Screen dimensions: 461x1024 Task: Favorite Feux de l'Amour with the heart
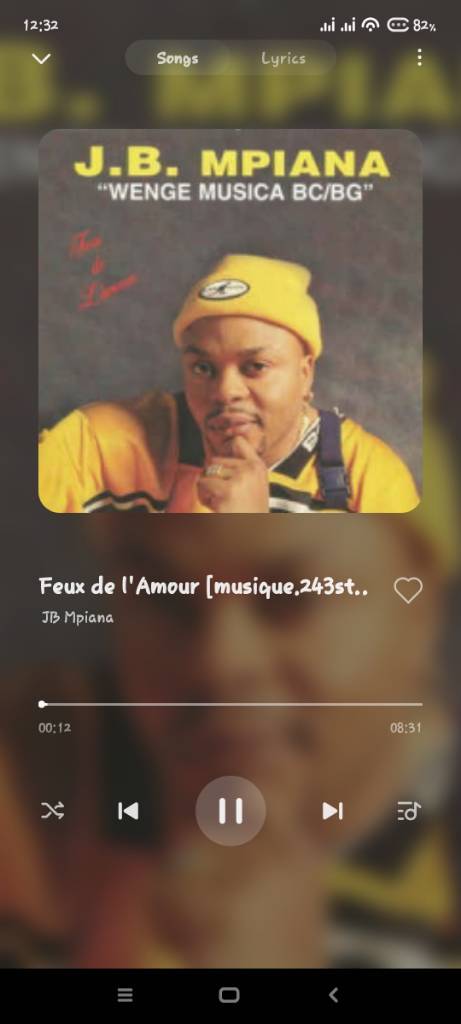(x=408, y=590)
